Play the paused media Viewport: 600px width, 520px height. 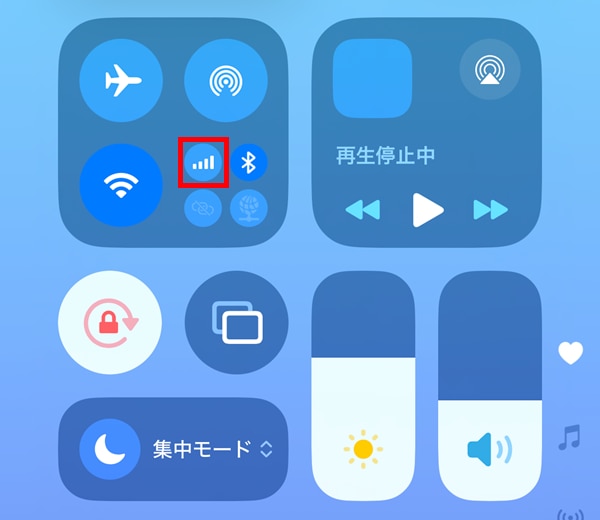pyautogui.click(x=427, y=209)
